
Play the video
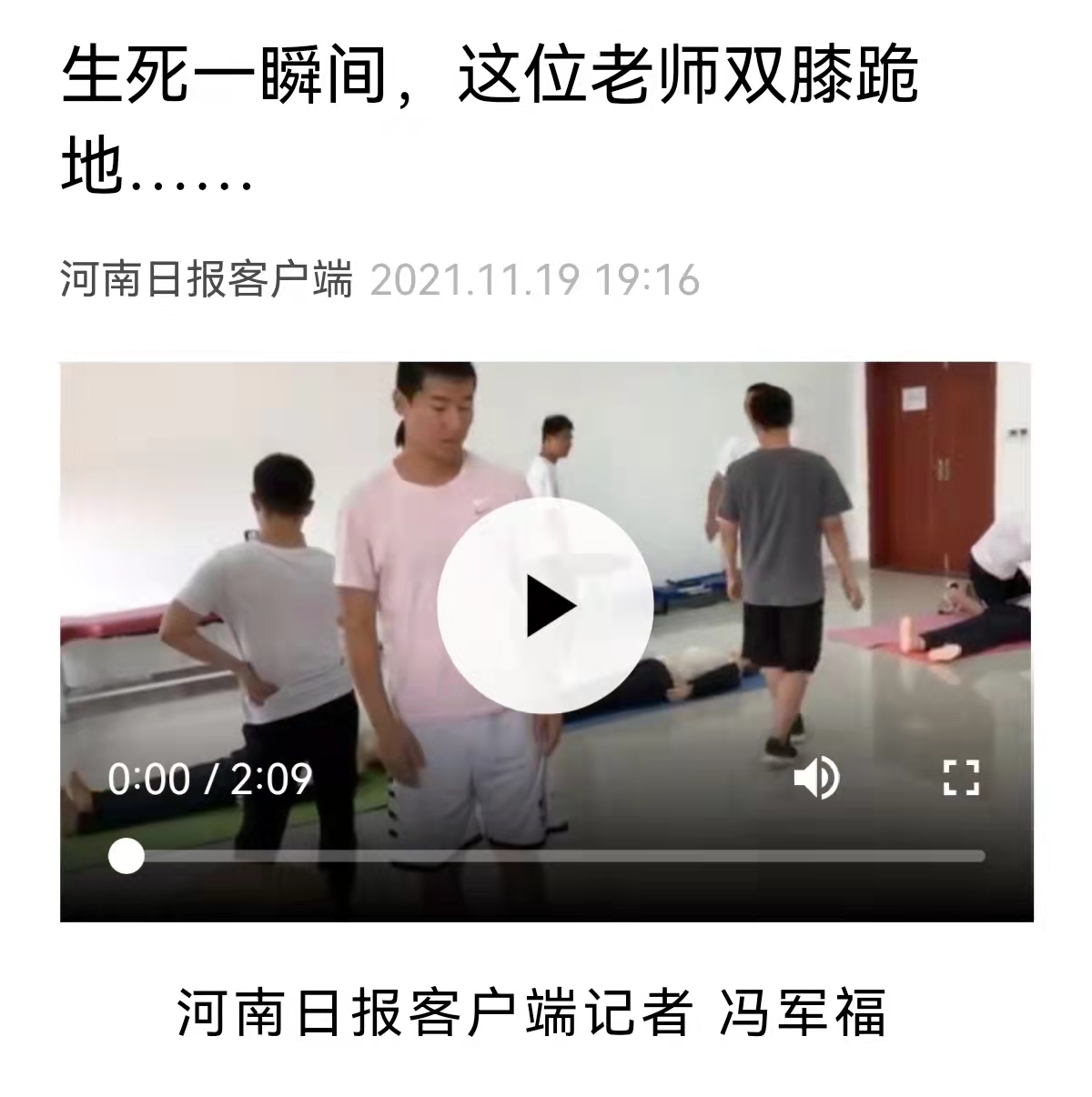pos(545,605)
